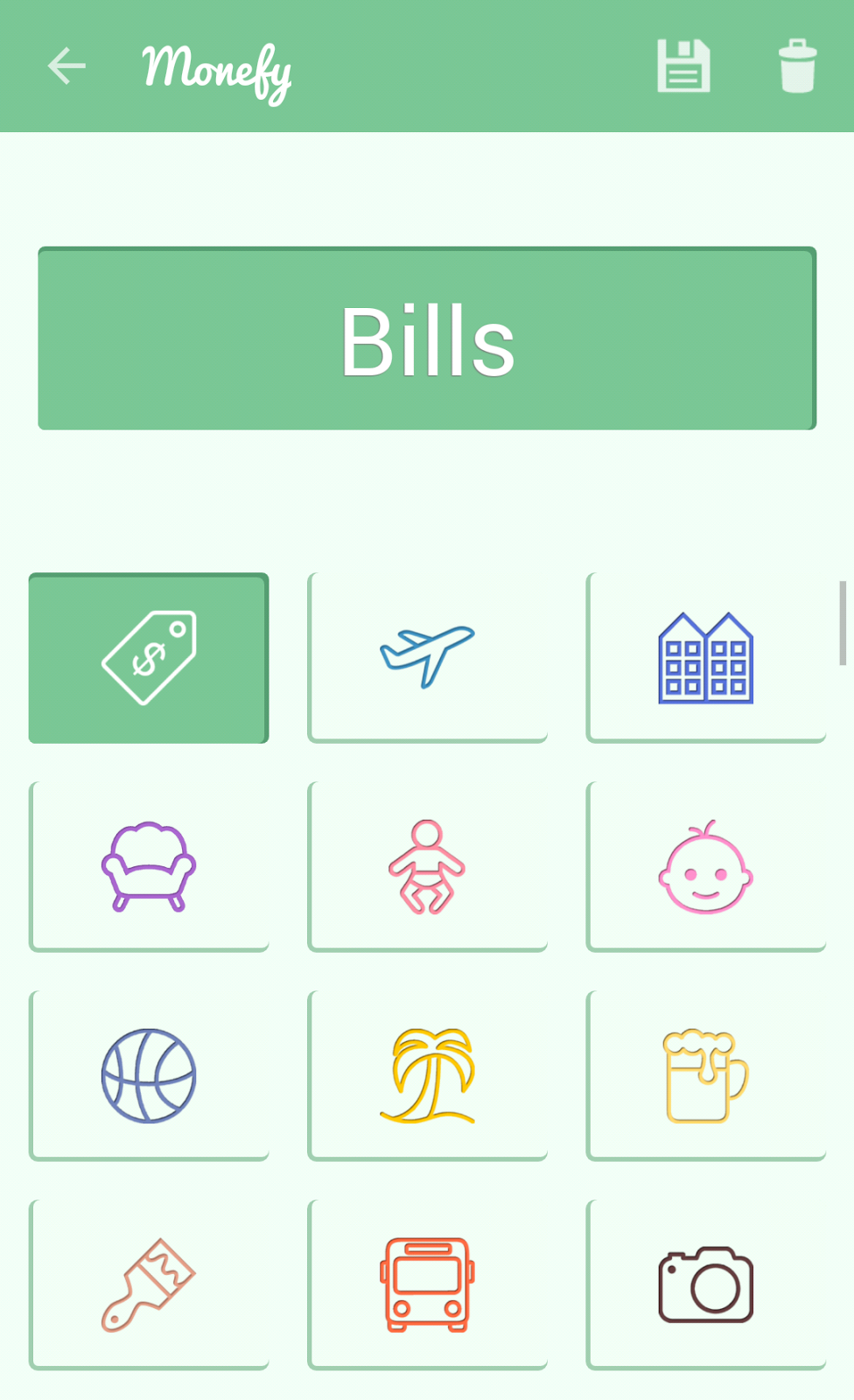The image size is (854, 1400).
Task: Pick the blue apartment building icon
Action: (x=705, y=658)
